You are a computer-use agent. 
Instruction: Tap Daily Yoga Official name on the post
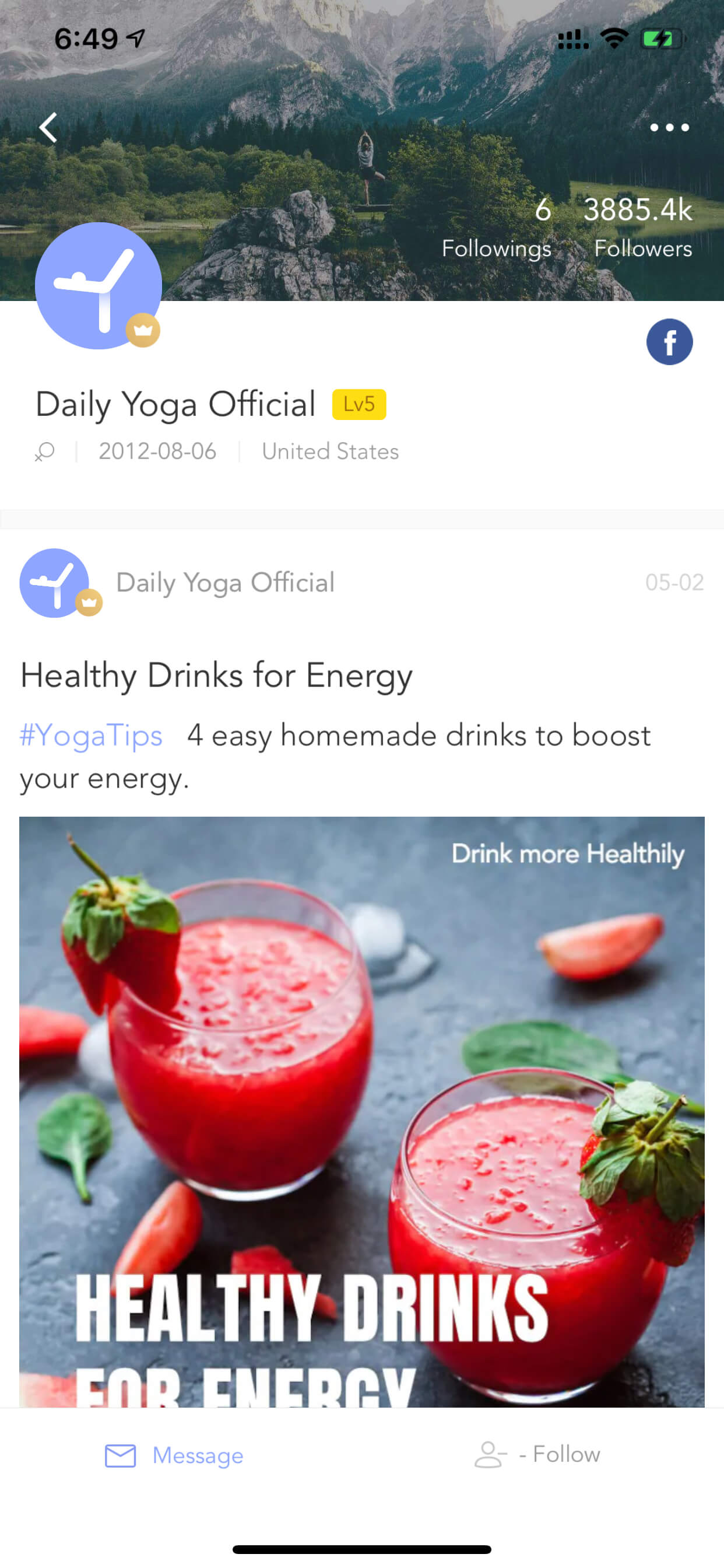pos(225,583)
